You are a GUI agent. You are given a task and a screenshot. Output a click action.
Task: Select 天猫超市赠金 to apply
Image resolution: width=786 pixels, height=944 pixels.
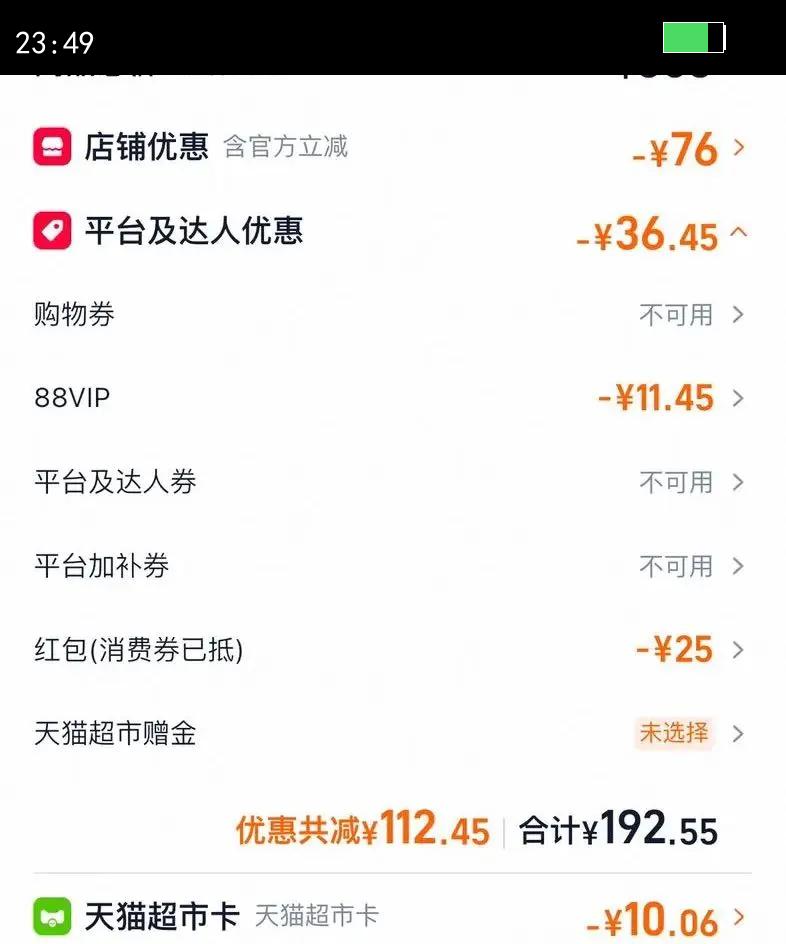click(x=675, y=734)
